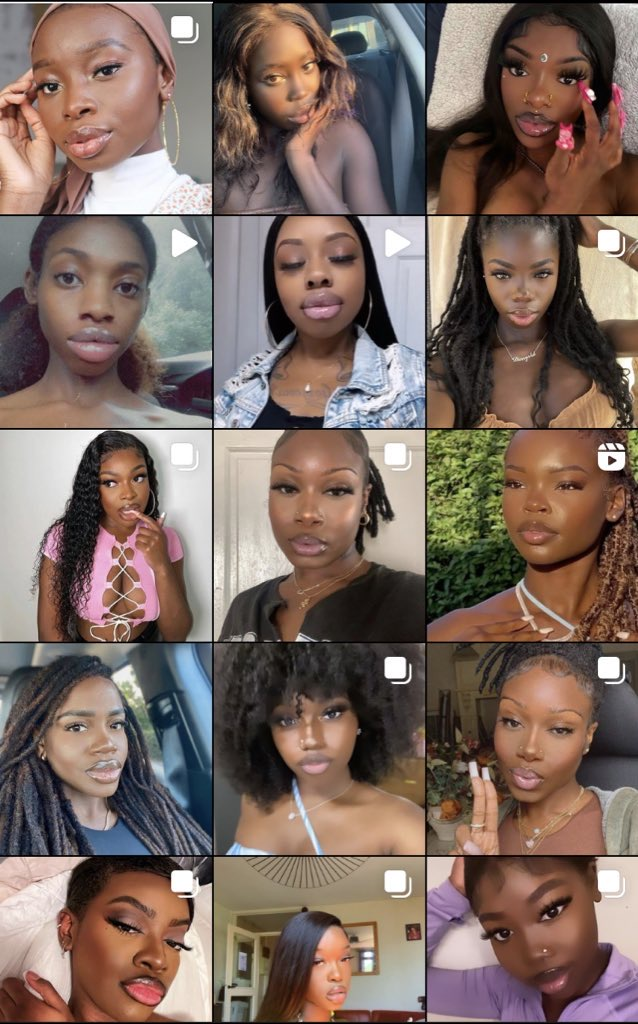
Task: Open the purple top post
Action: pyautogui.click(x=532, y=940)
